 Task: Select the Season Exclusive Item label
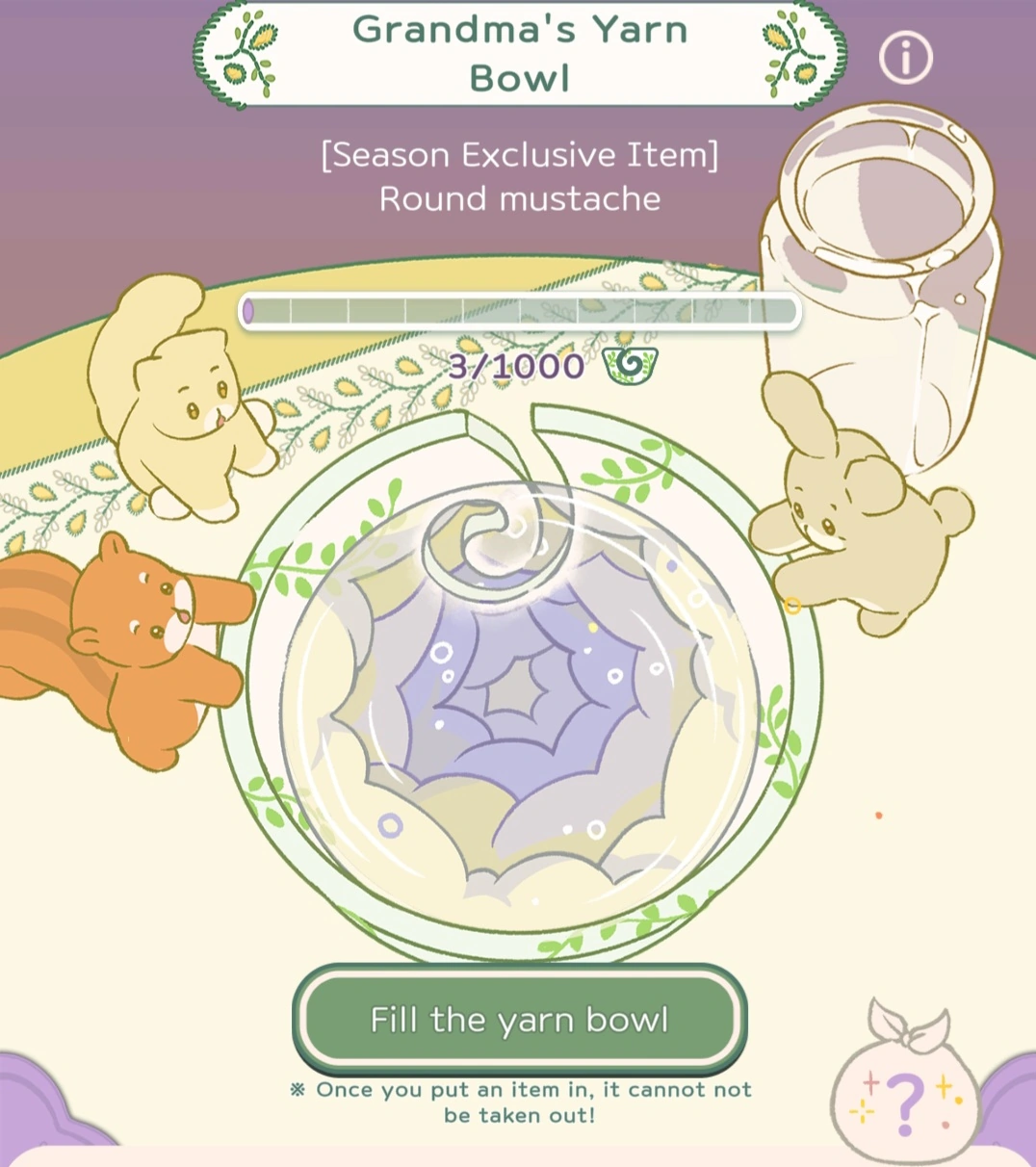[x=520, y=154]
